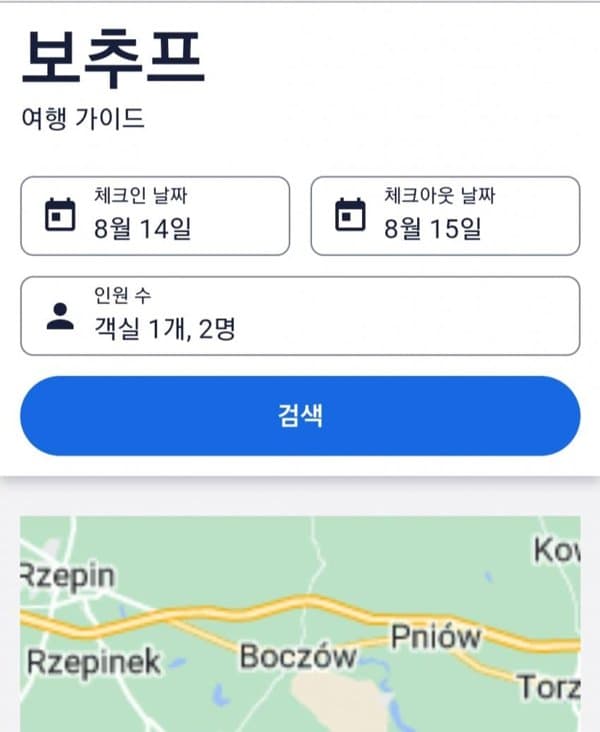Change 인원 수 room and guest count
Image resolution: width=600 pixels, height=732 pixels.
coord(300,316)
